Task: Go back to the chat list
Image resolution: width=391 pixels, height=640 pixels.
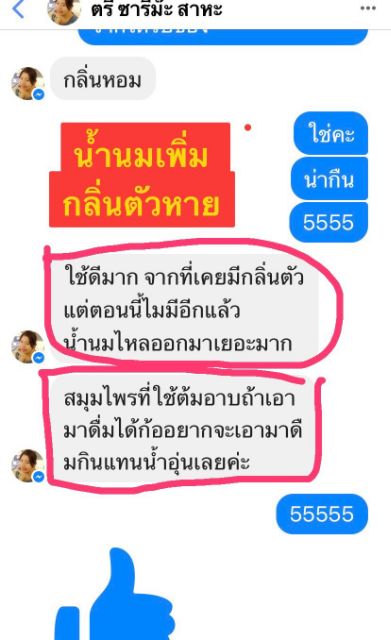Action: (x=18, y=9)
